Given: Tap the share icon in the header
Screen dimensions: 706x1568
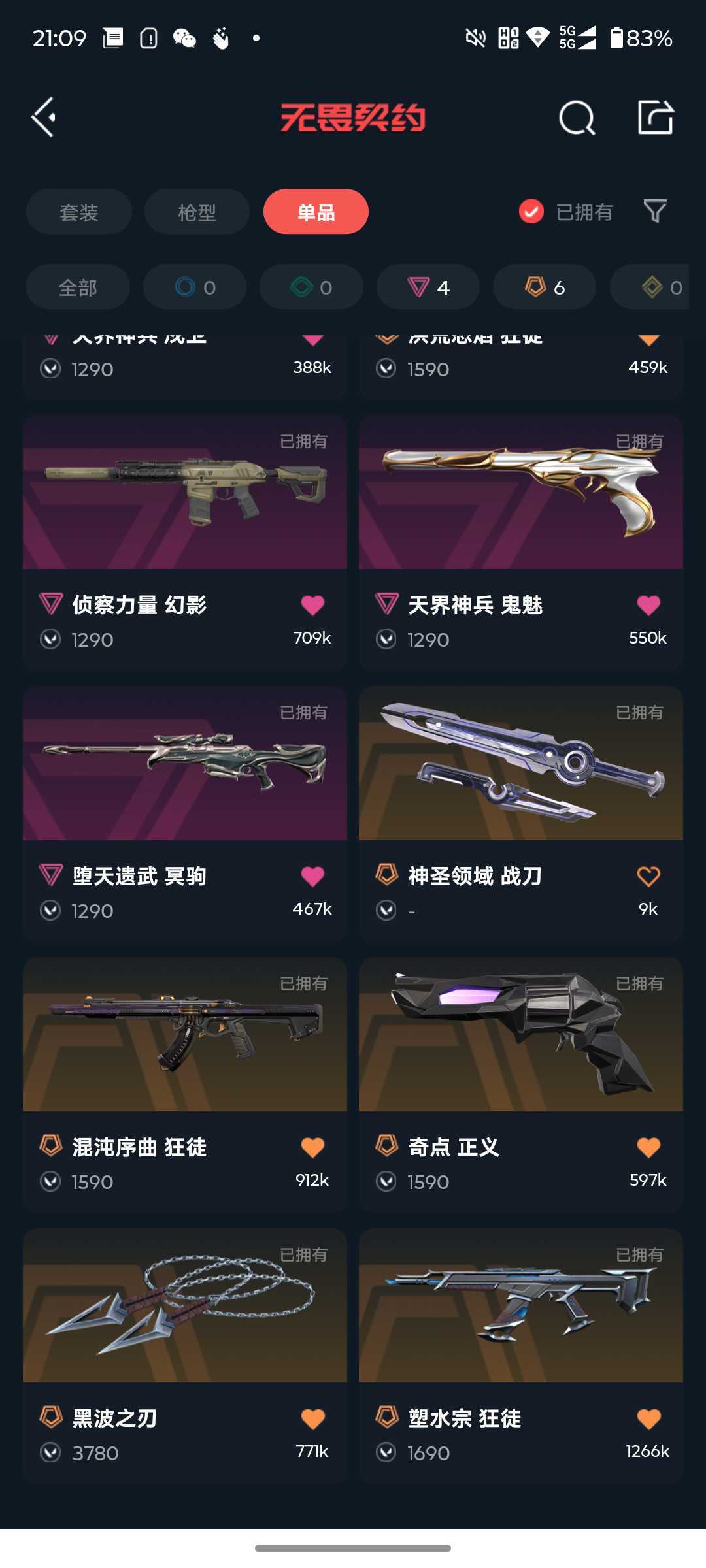Looking at the screenshot, I should (x=656, y=118).
